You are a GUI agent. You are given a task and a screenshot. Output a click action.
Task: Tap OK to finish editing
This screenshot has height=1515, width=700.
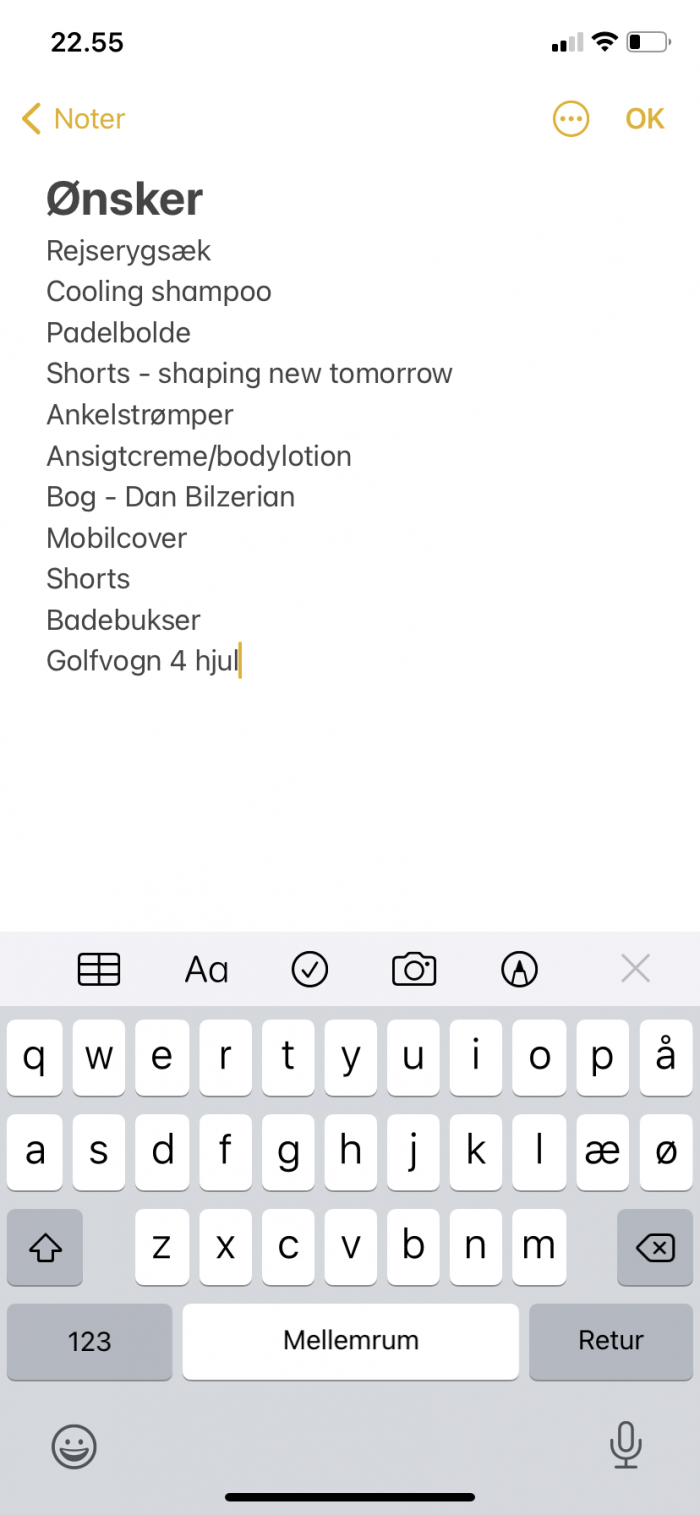(645, 119)
